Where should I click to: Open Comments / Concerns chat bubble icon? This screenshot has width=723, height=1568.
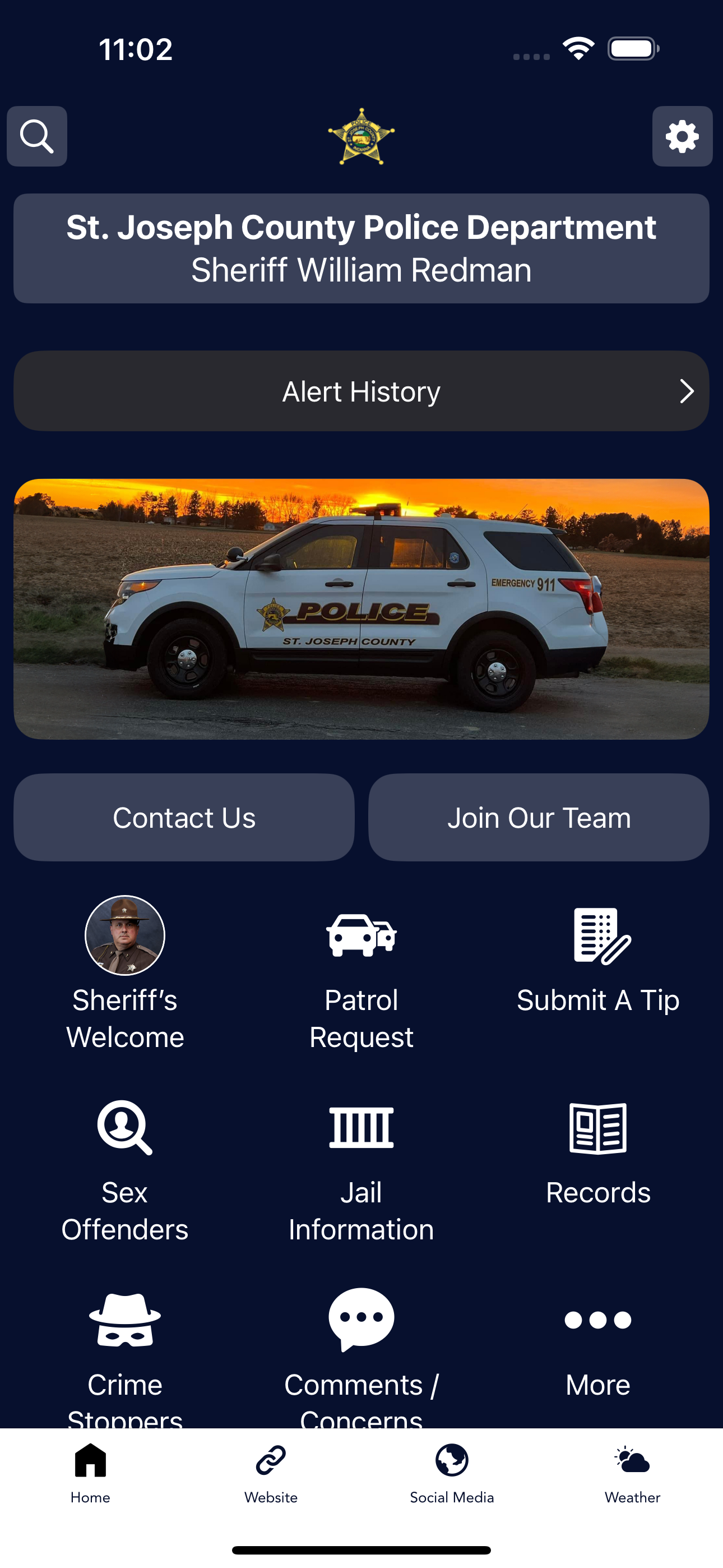pyautogui.click(x=361, y=1320)
